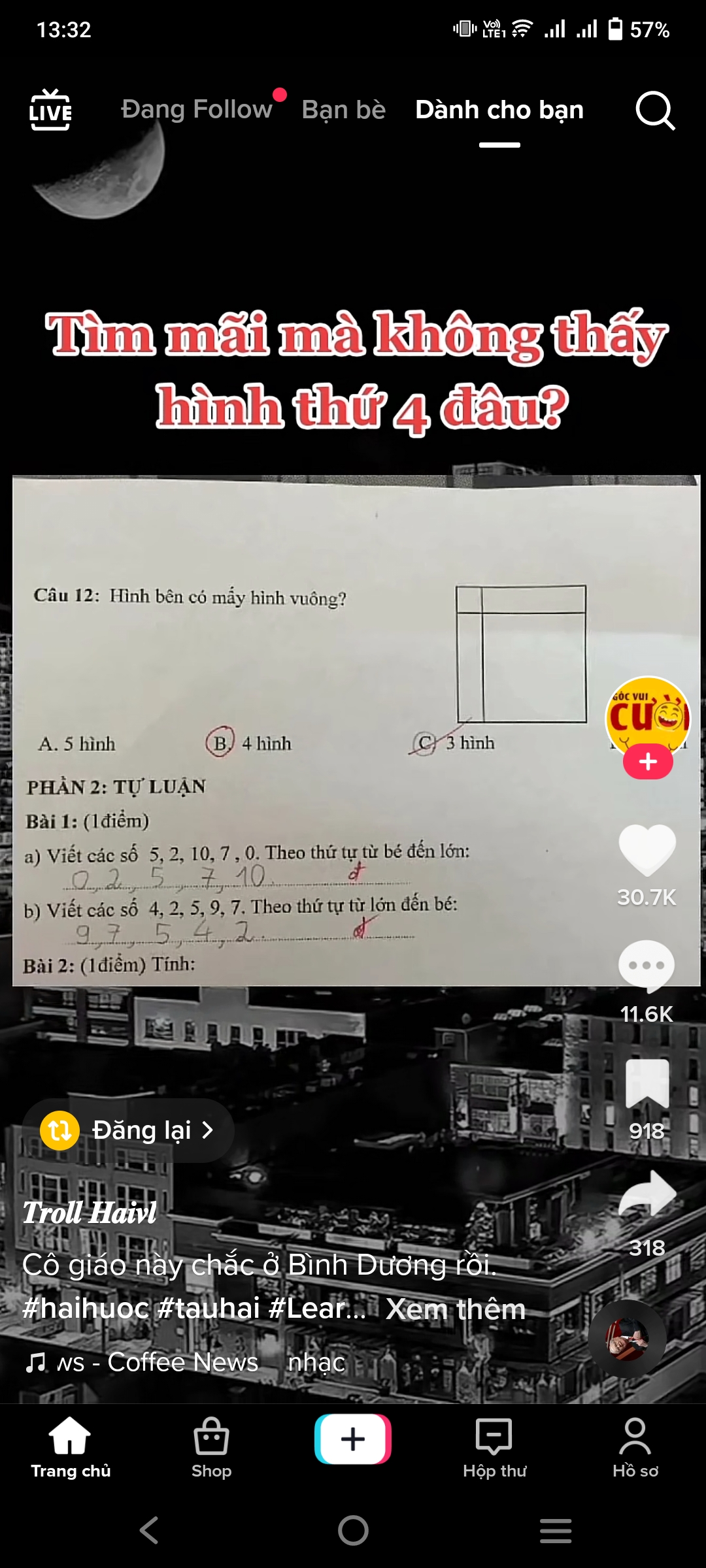Open the Hồ sơ profile tab
The width and height of the screenshot is (706, 1568).
coord(635,1447)
